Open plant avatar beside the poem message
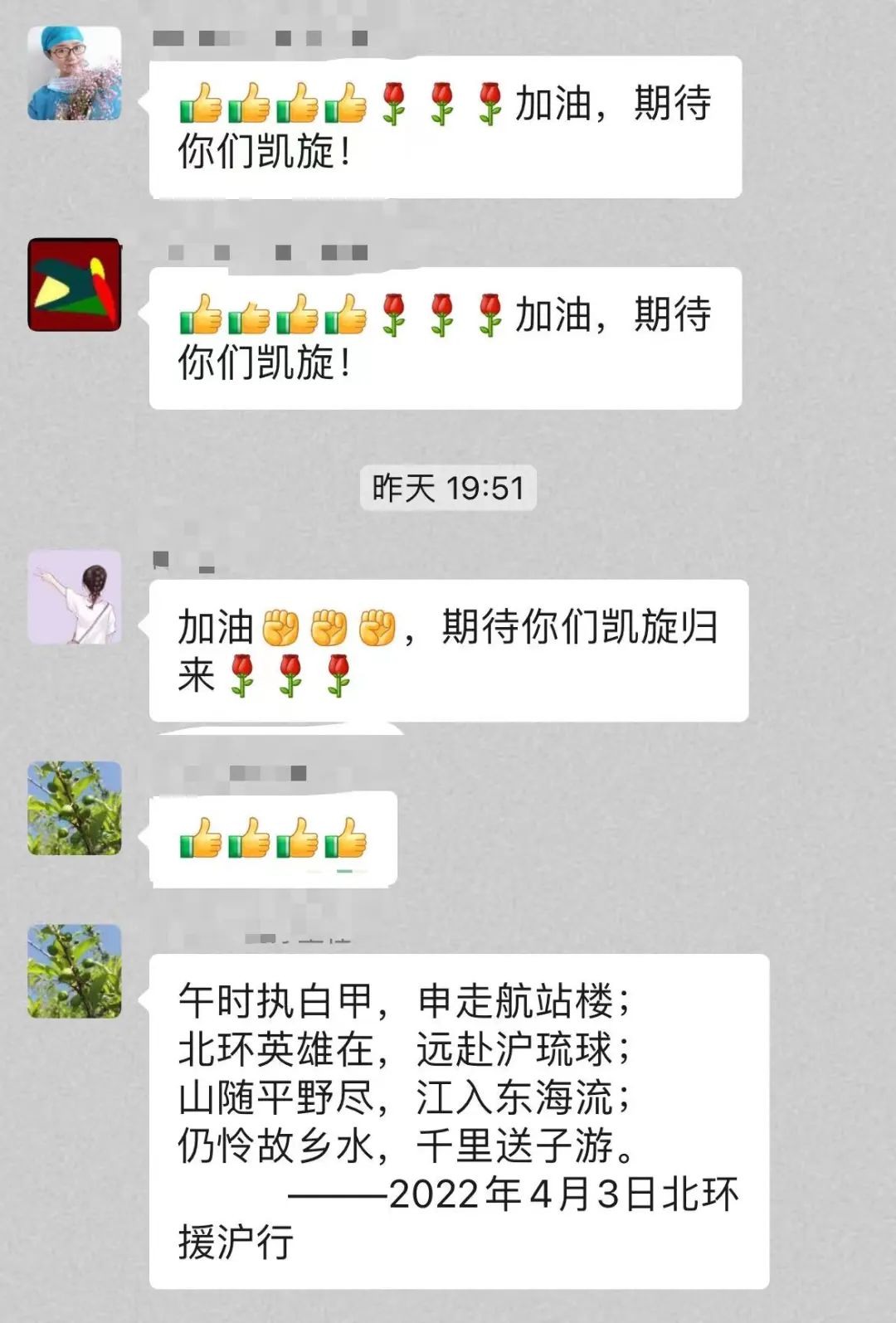 click(x=75, y=970)
